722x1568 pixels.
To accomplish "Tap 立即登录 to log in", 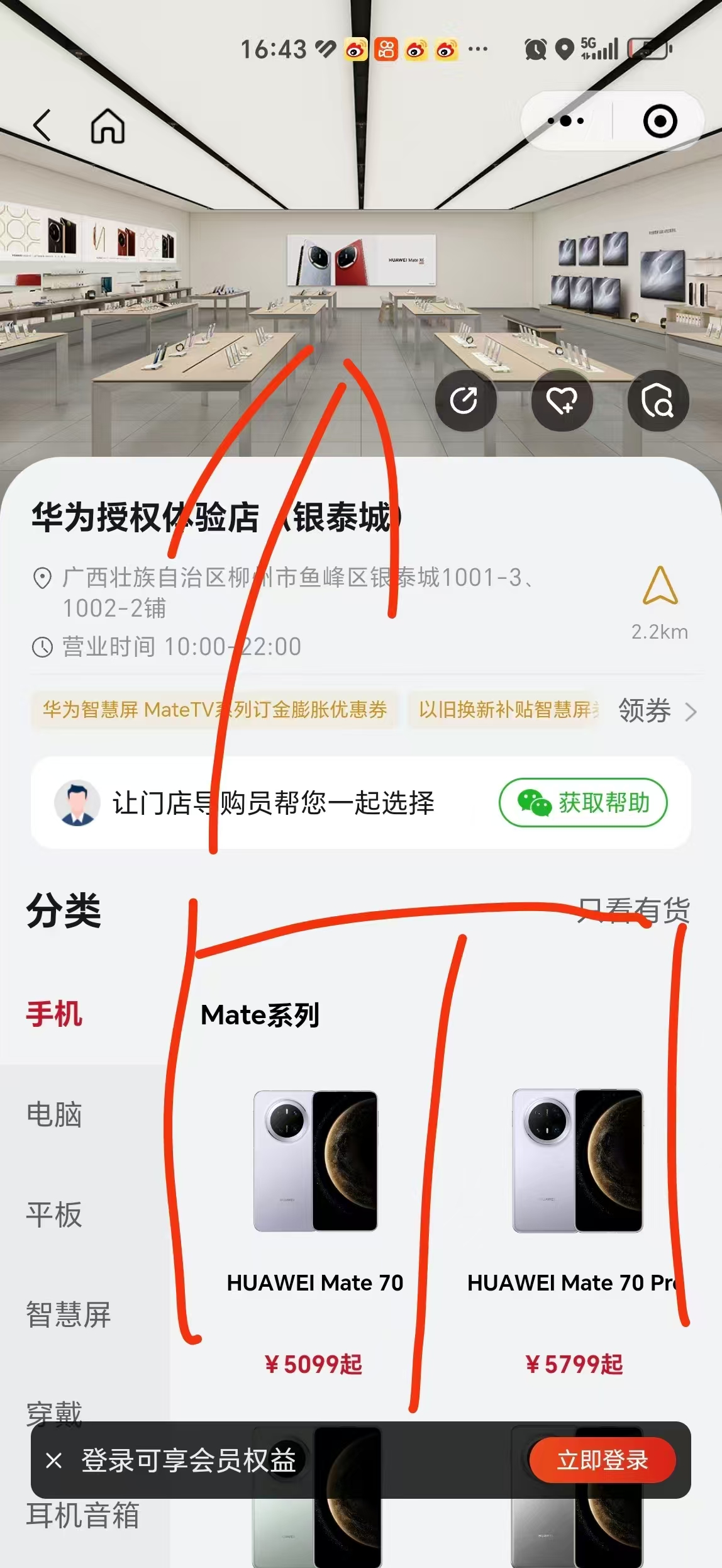I will (602, 1460).
